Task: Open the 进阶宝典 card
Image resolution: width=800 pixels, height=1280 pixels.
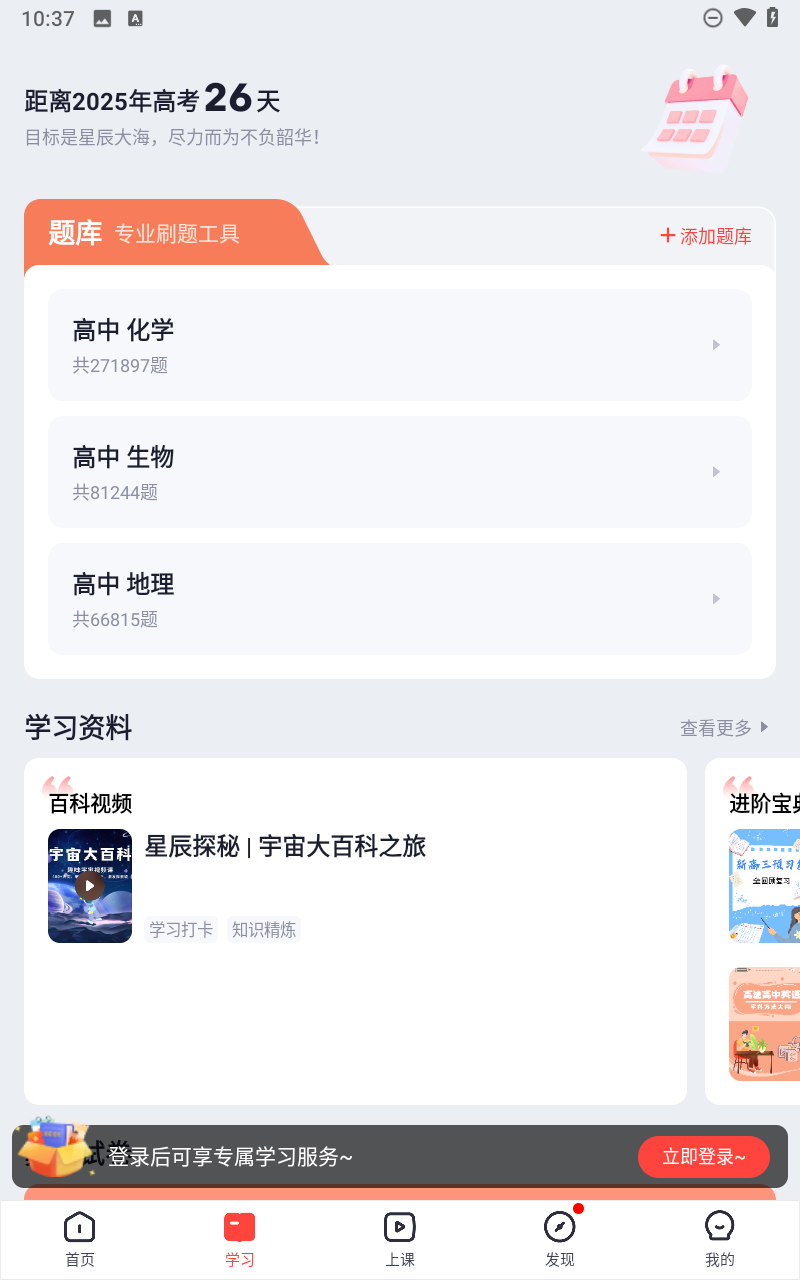Action: 752,931
